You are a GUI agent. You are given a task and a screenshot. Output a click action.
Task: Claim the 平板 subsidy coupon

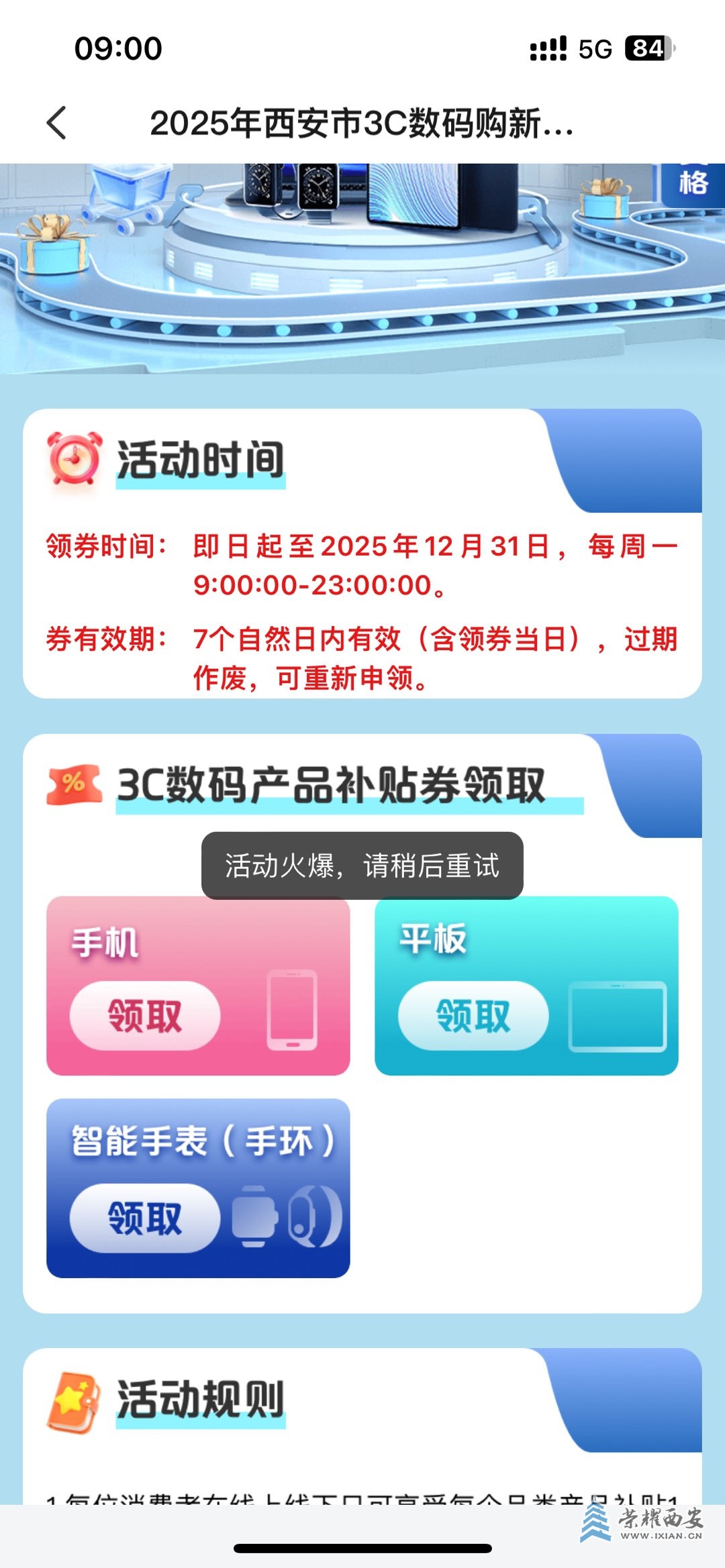tap(473, 1015)
